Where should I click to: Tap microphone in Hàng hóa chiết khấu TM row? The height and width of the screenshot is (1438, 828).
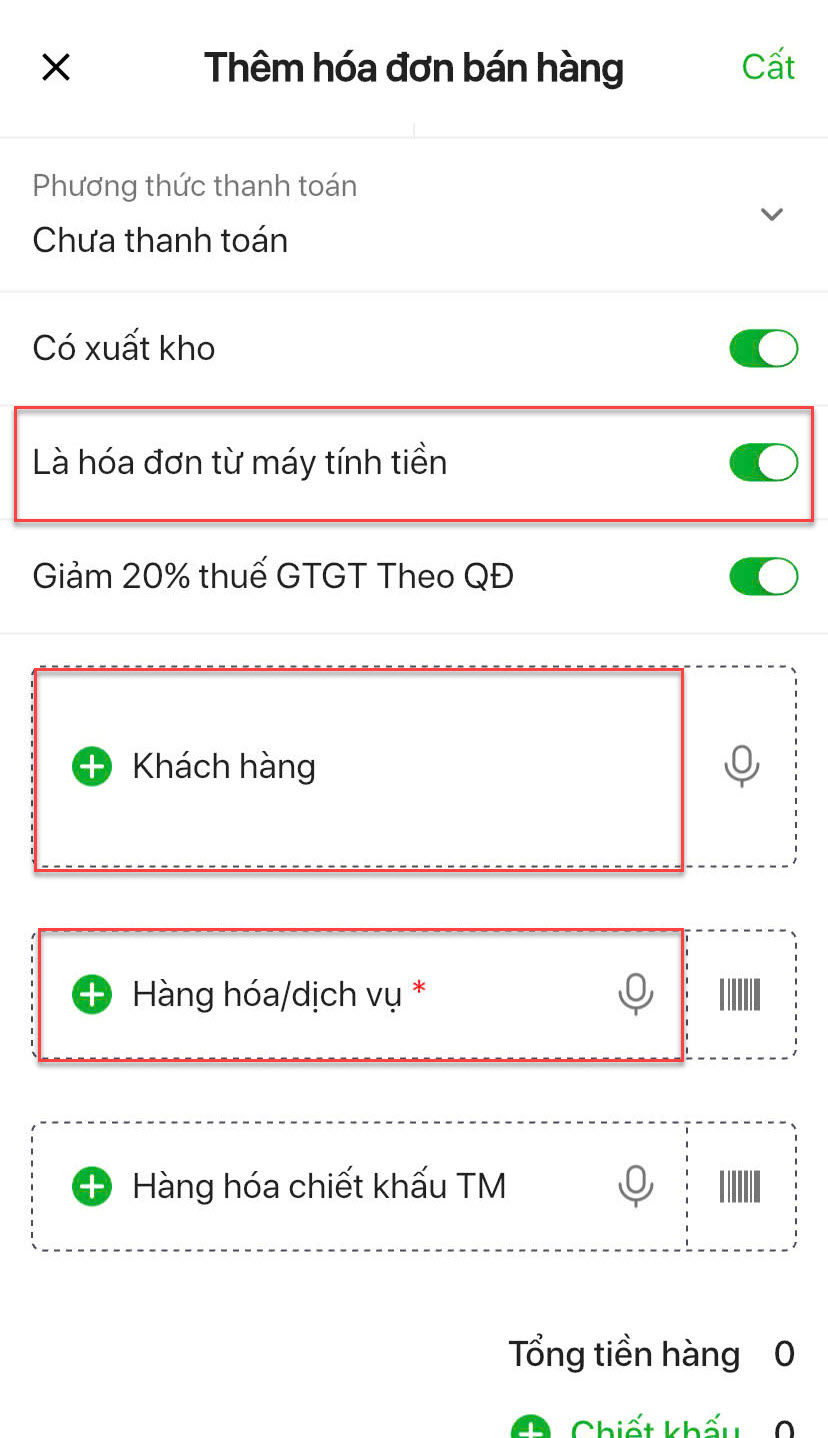635,1186
